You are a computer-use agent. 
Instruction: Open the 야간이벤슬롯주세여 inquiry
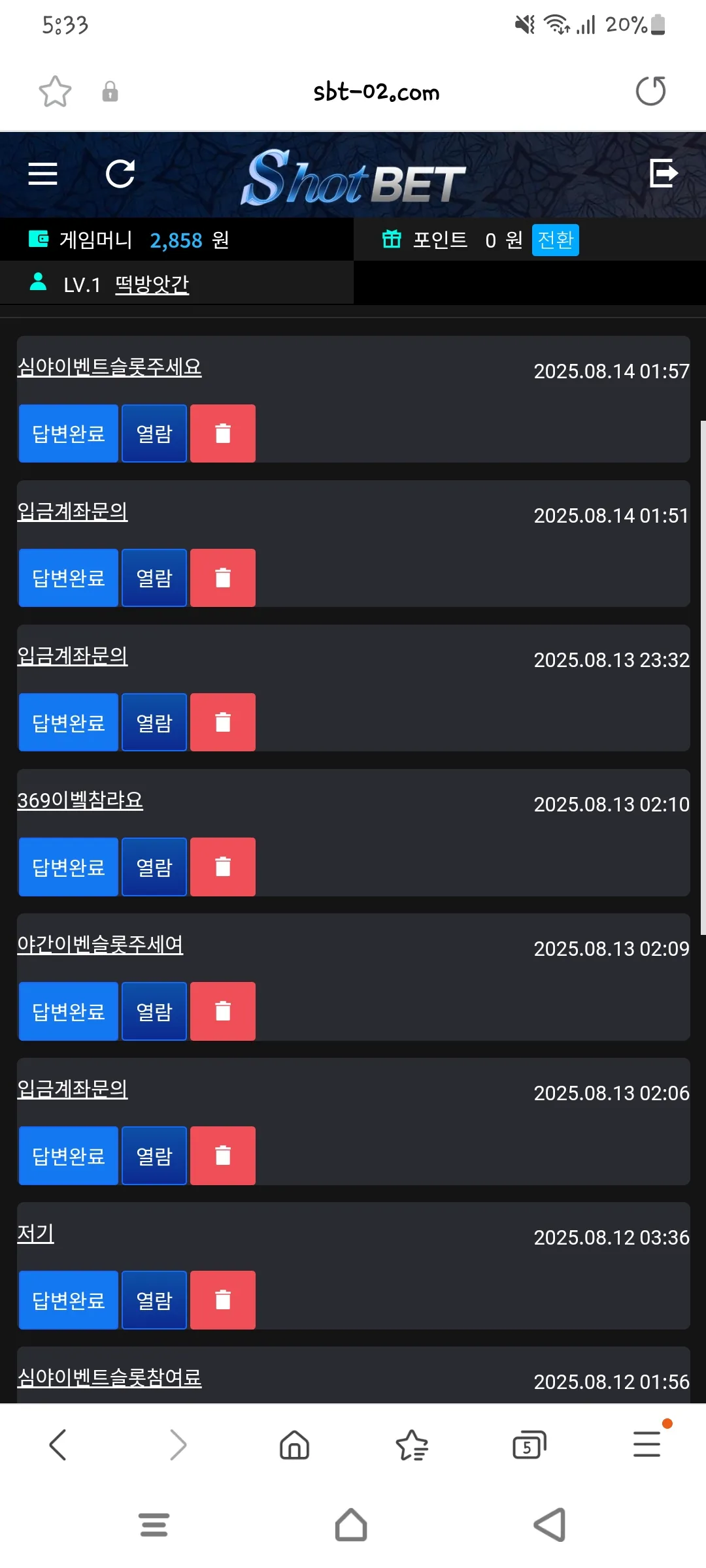tap(100, 944)
